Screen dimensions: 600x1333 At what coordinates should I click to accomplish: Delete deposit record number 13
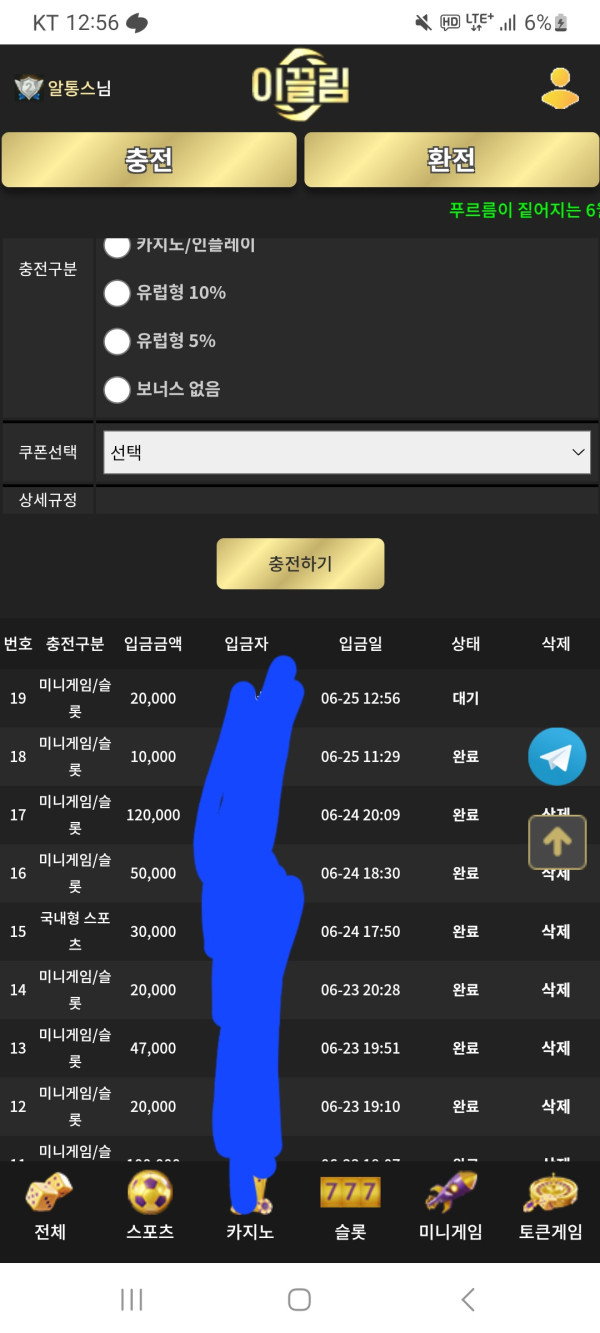pyautogui.click(x=555, y=1048)
